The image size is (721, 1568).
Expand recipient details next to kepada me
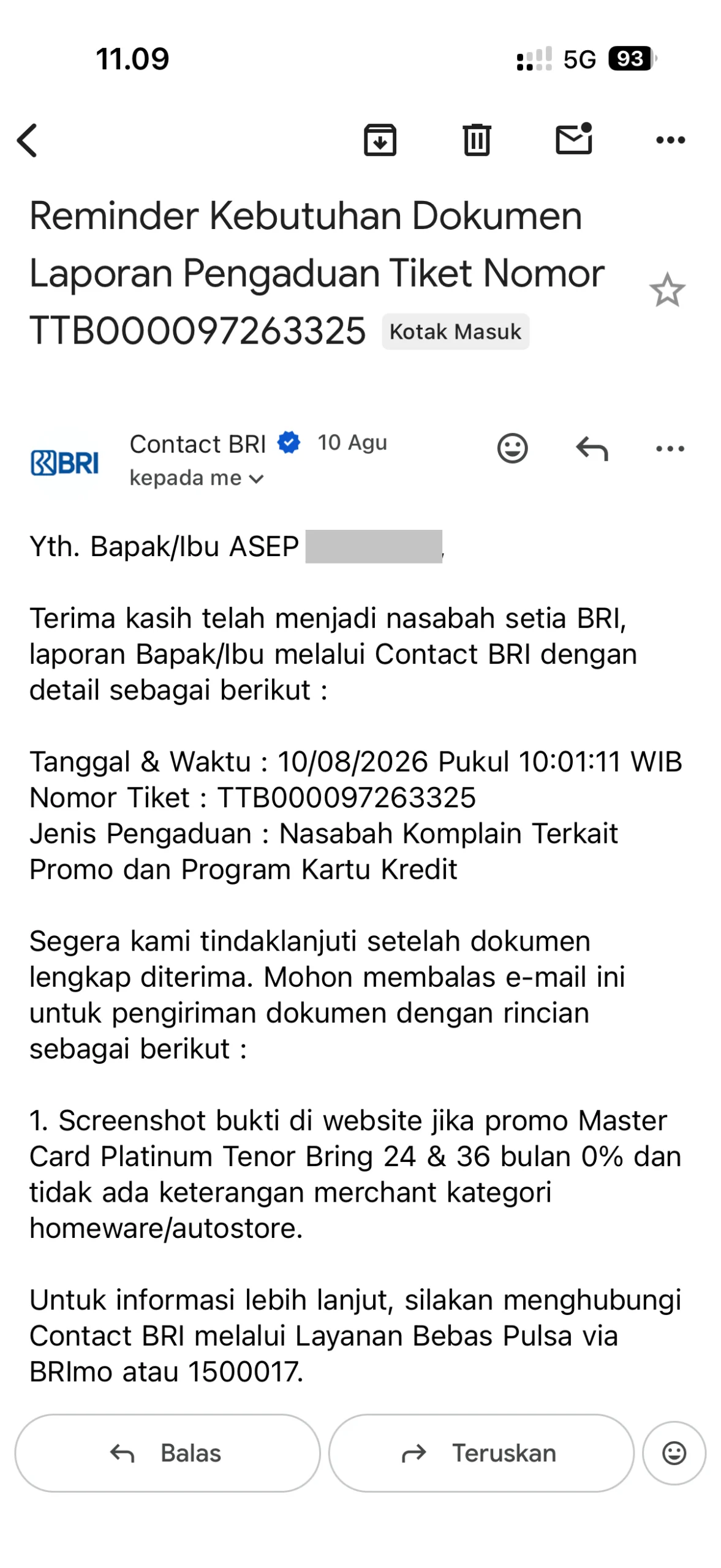click(x=257, y=479)
